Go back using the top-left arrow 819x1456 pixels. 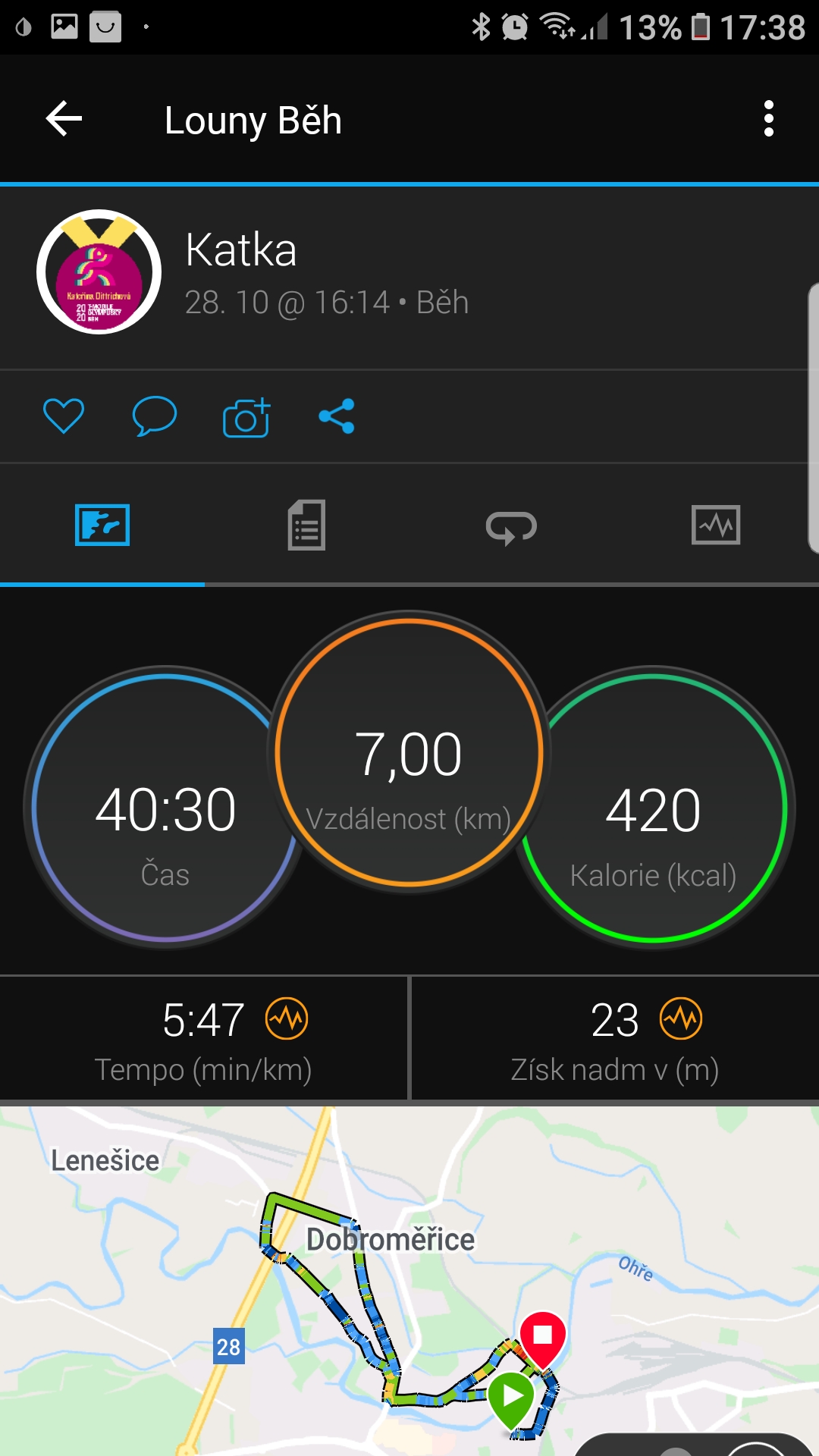tap(64, 119)
